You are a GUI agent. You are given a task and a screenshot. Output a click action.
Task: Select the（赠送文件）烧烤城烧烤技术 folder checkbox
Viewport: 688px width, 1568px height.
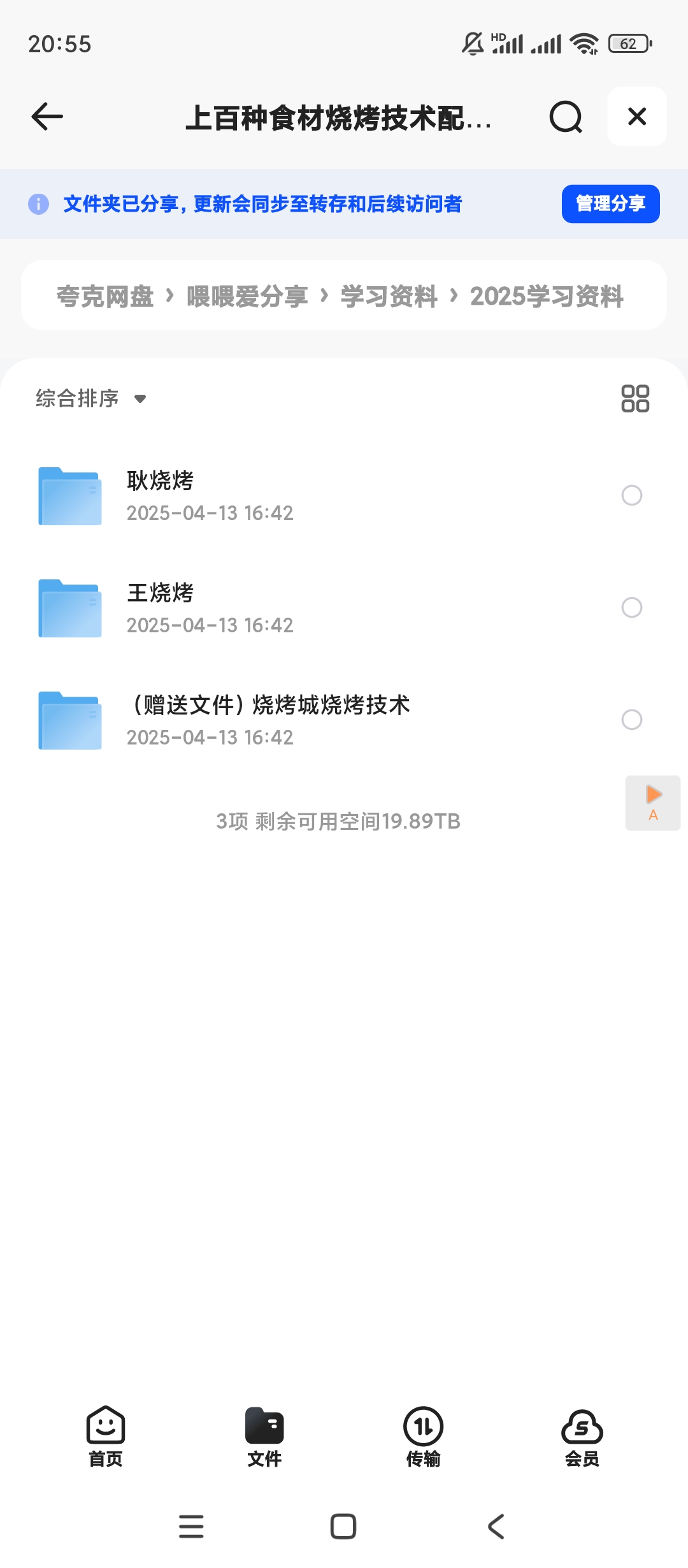pyautogui.click(x=631, y=720)
